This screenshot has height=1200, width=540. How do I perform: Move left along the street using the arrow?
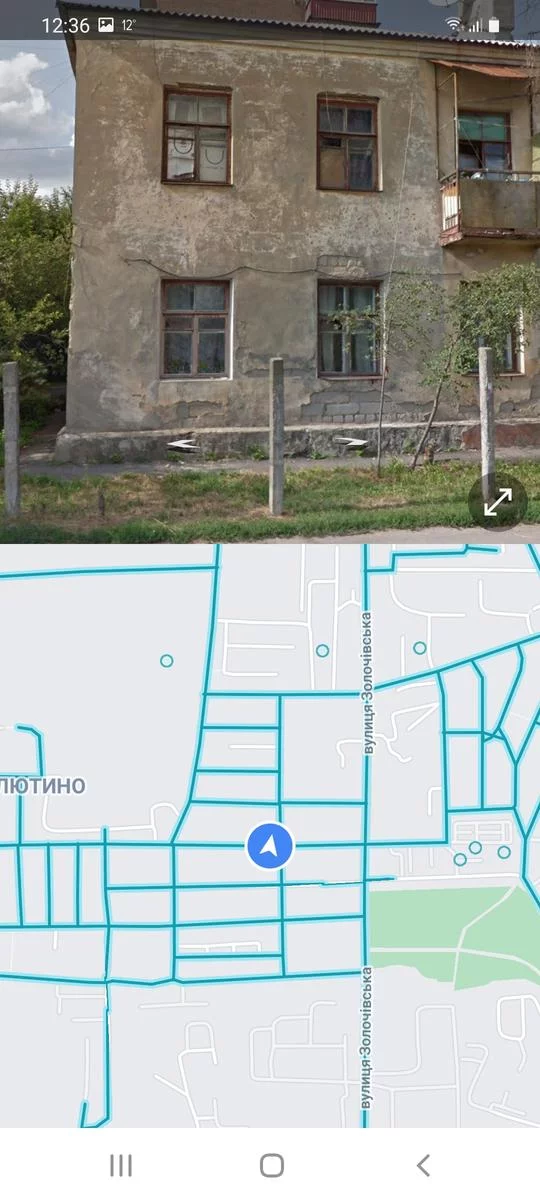(x=181, y=444)
